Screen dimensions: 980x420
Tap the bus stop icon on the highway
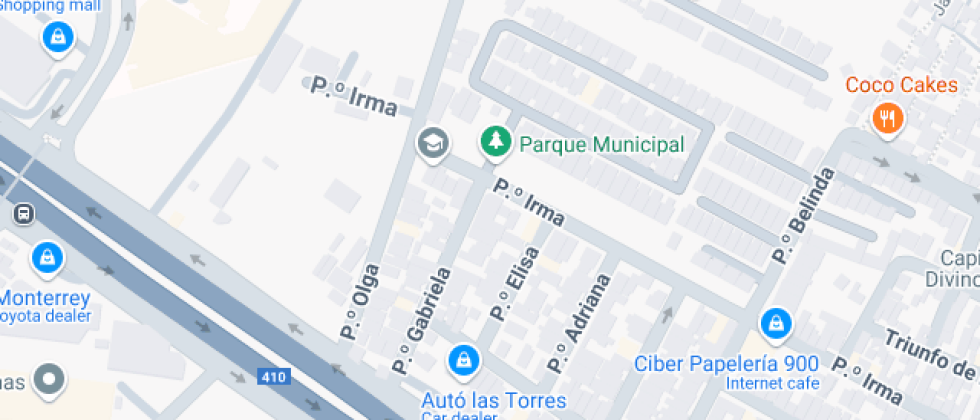(x=24, y=214)
